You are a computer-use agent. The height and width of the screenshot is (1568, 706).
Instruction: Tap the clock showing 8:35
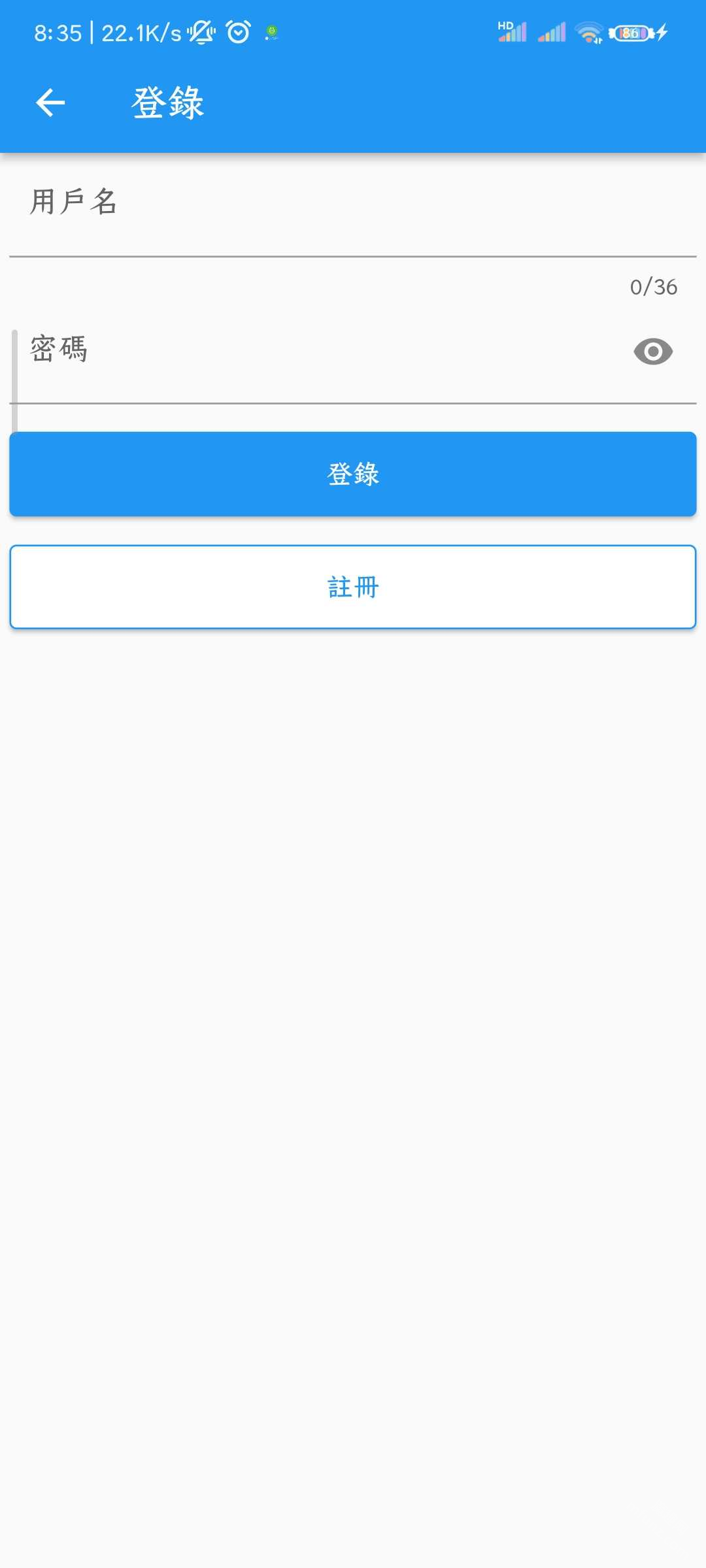pos(58,32)
